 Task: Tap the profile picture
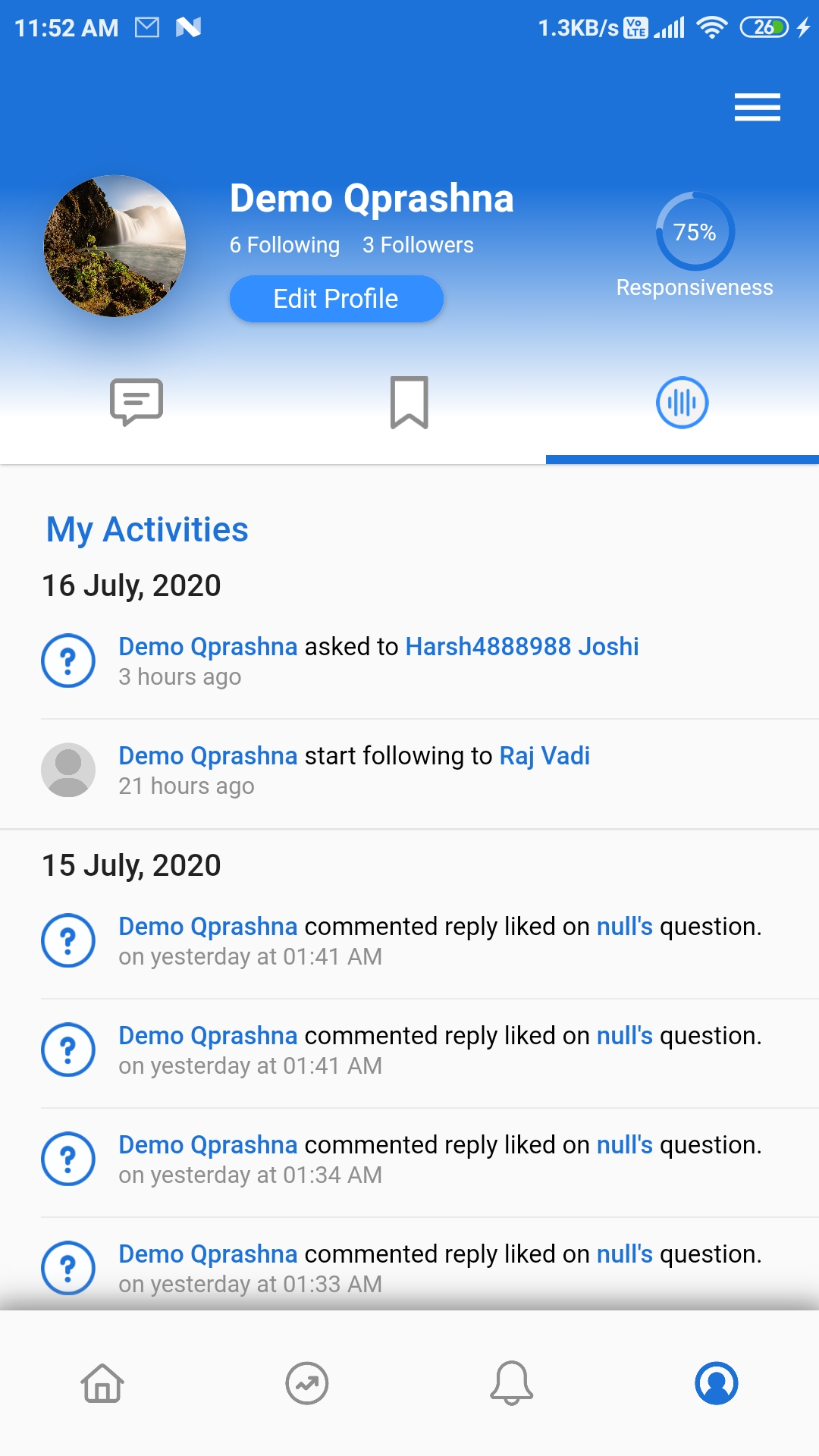115,246
